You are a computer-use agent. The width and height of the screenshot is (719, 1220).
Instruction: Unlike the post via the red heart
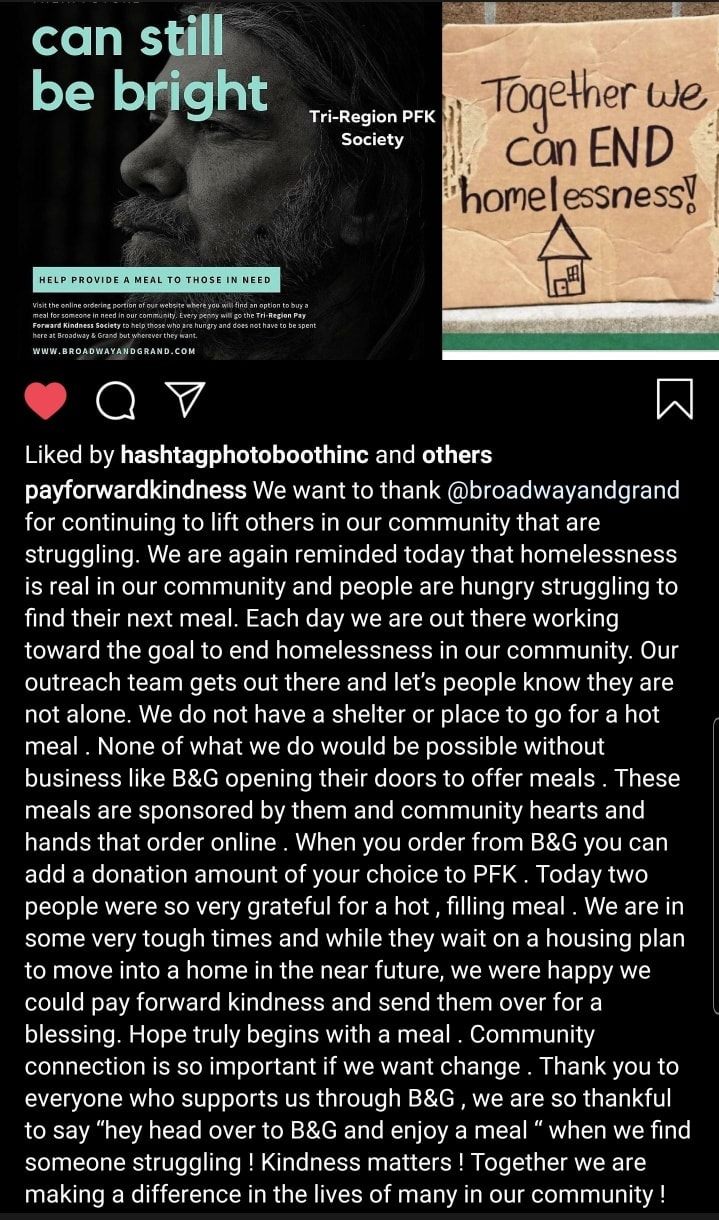[44, 401]
